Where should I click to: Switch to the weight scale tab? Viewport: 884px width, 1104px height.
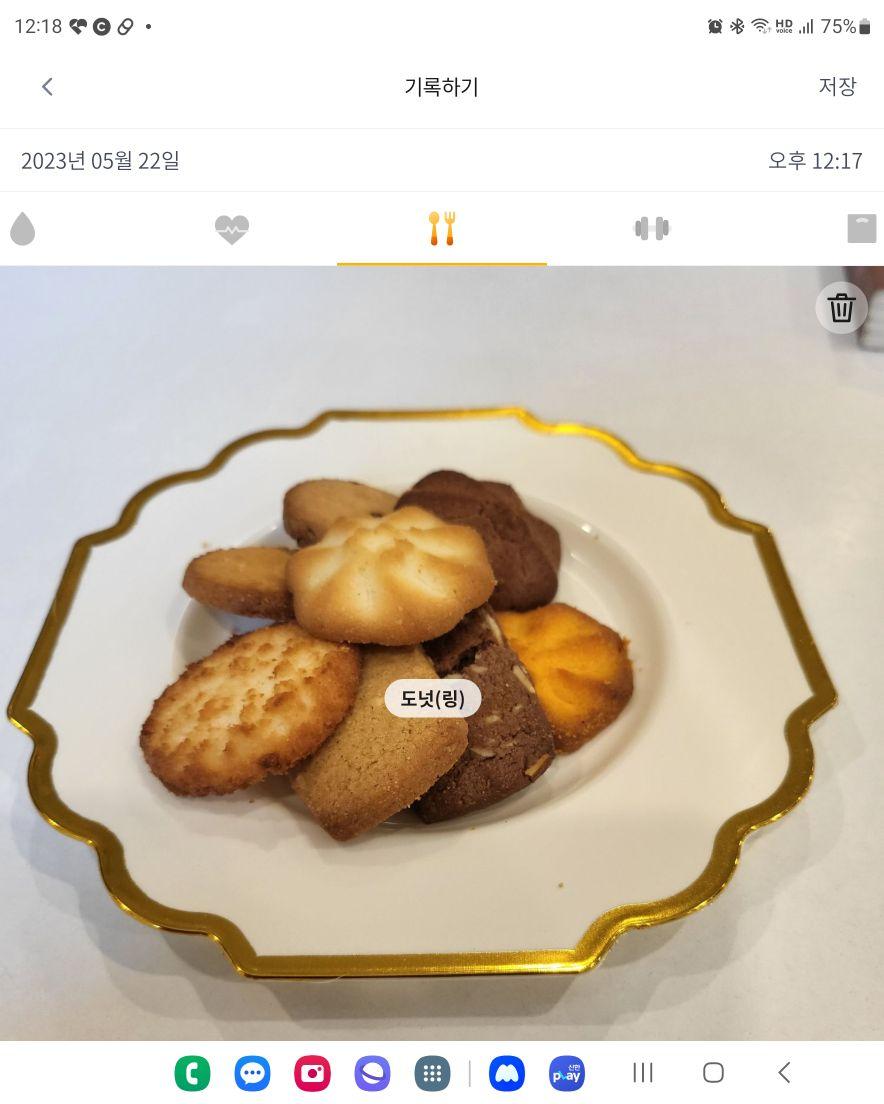[861, 229]
